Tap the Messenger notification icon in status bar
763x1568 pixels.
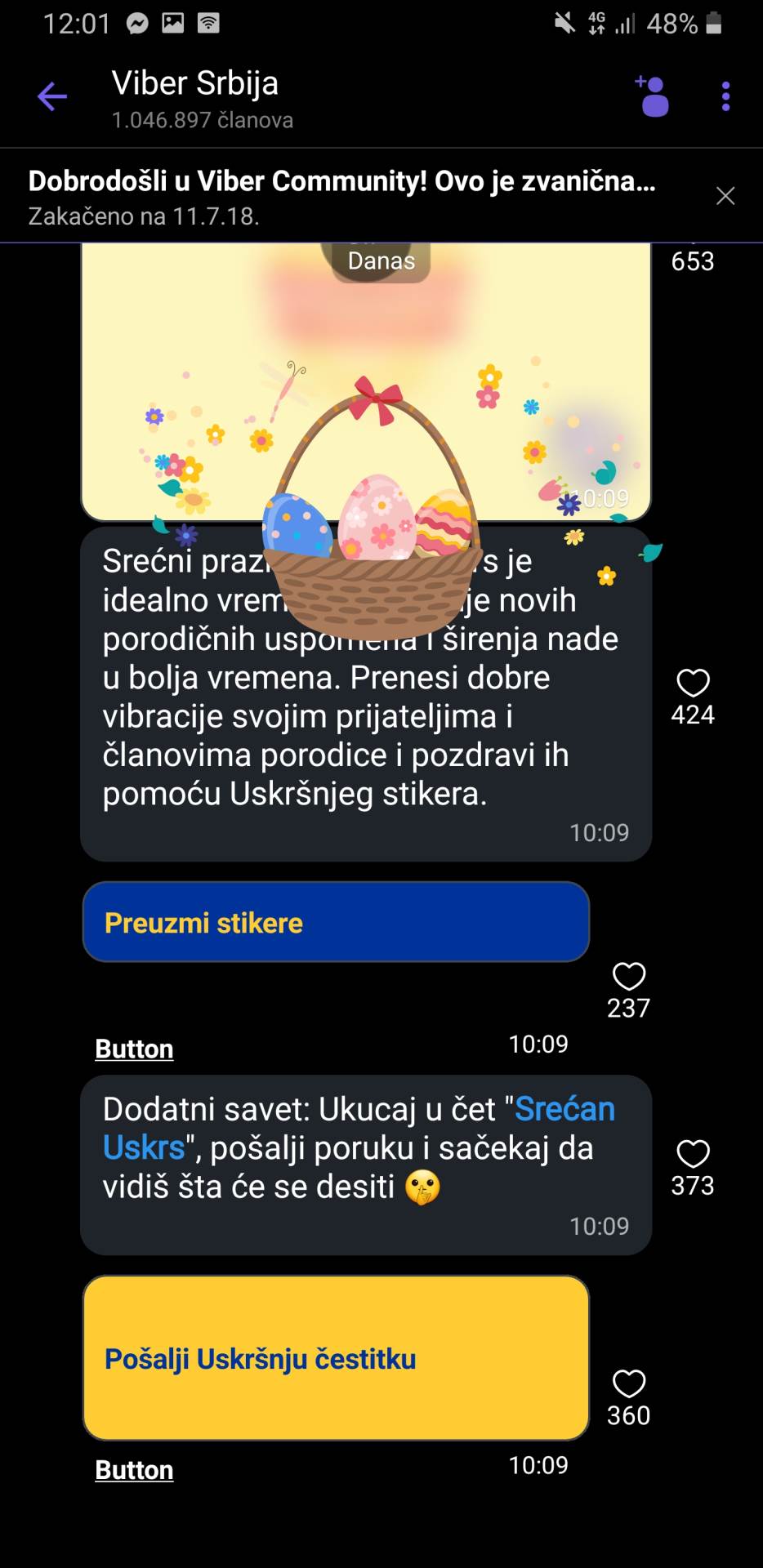[x=136, y=23]
